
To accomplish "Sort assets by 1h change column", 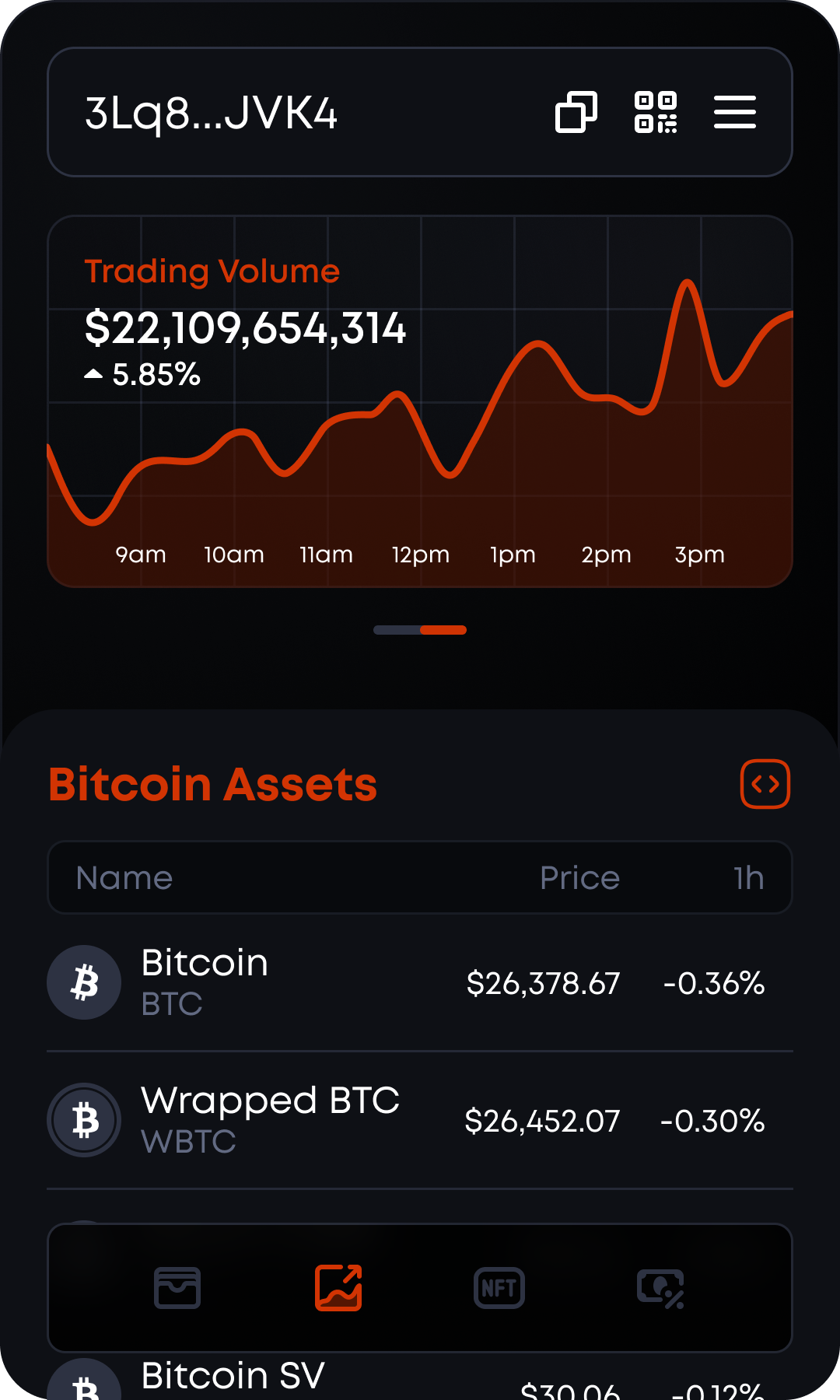I will (x=749, y=877).
